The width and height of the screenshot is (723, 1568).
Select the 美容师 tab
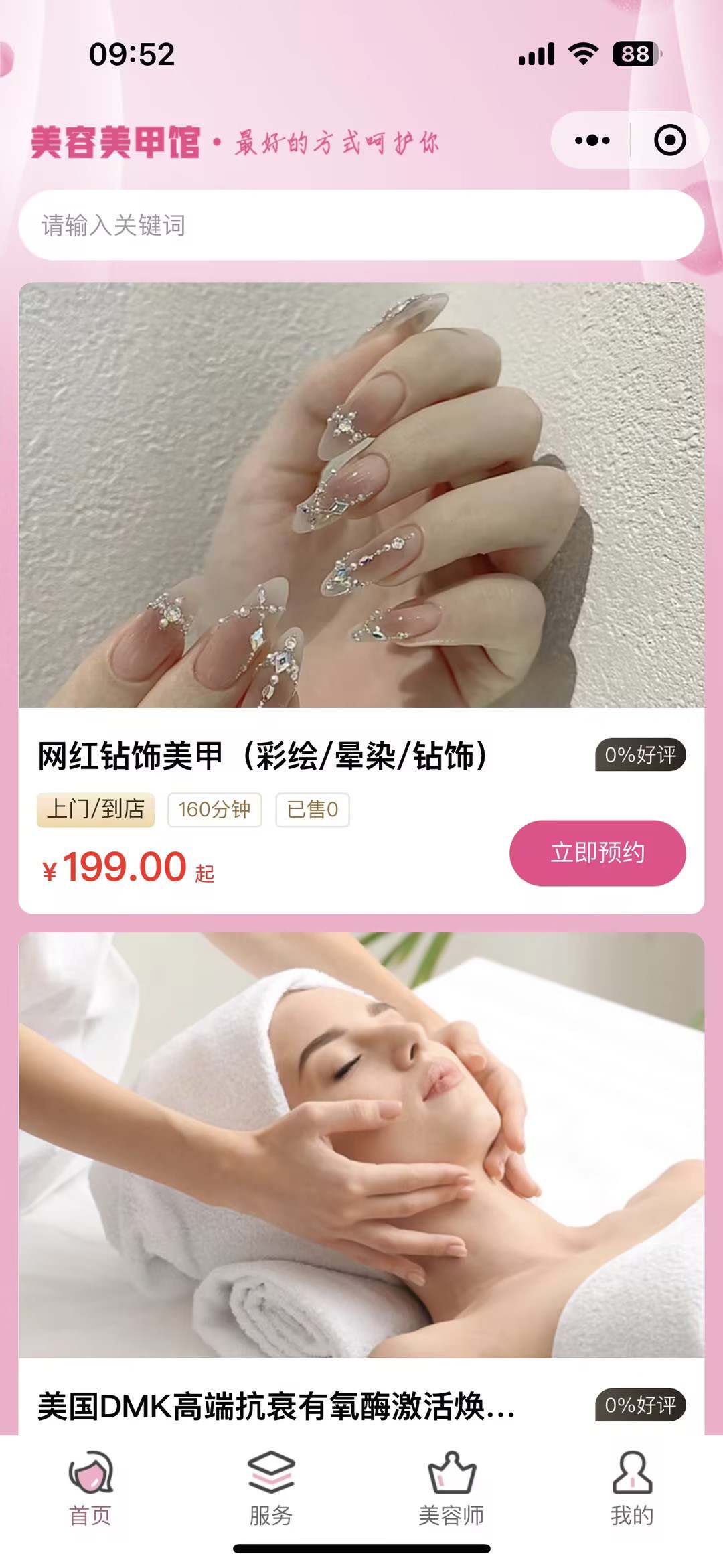[452, 1488]
